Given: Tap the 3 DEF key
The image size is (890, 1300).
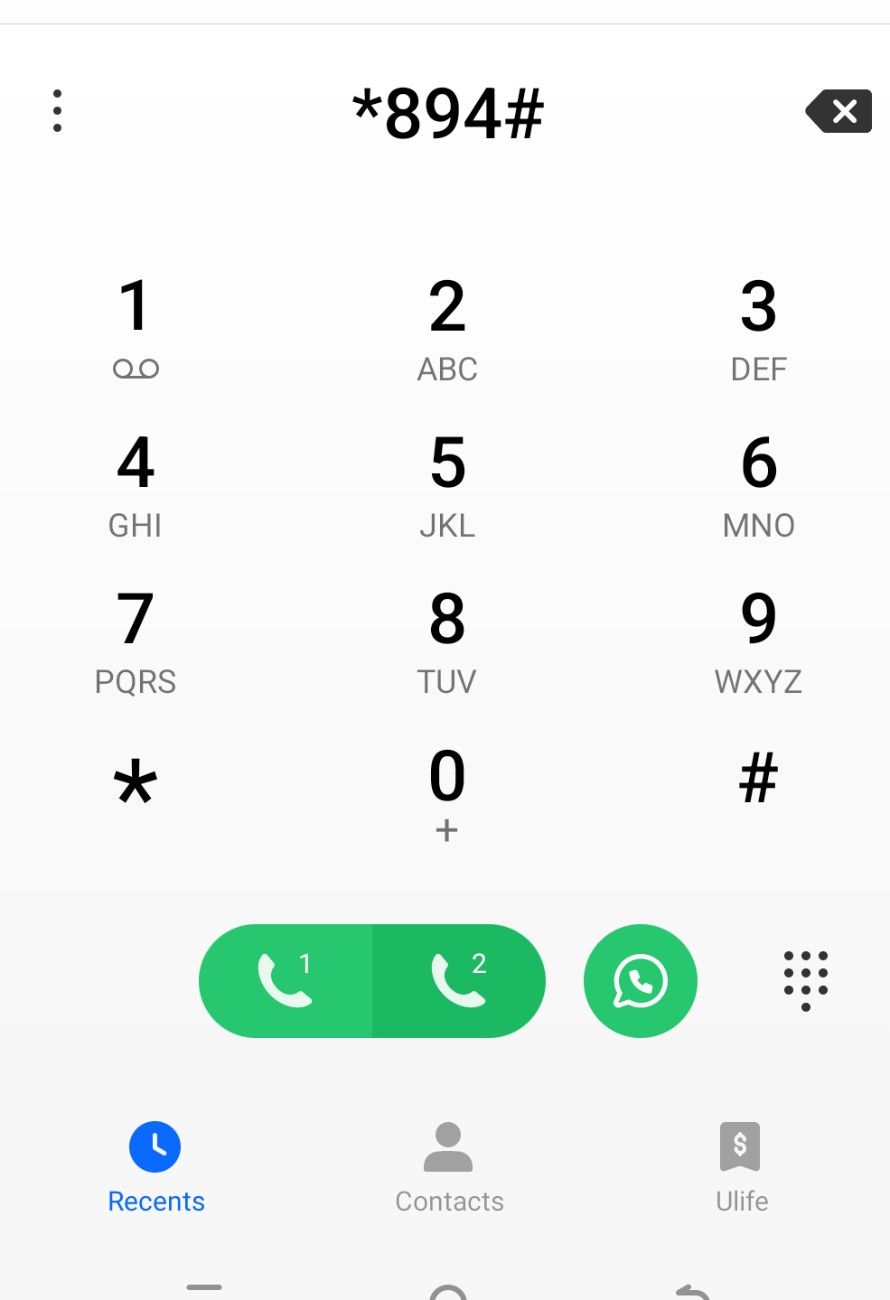Looking at the screenshot, I should [758, 327].
